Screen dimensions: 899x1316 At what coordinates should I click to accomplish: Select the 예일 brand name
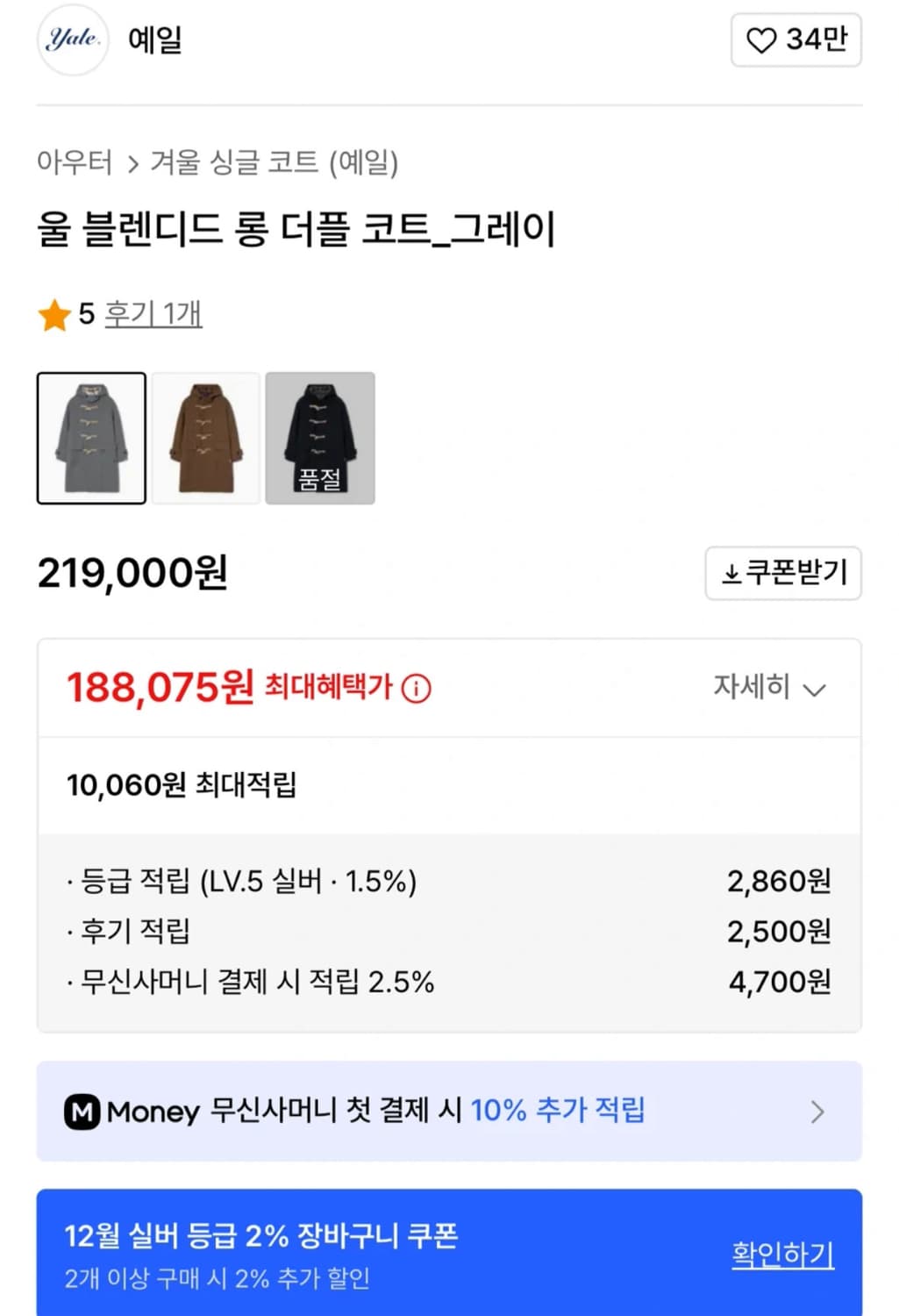155,41
